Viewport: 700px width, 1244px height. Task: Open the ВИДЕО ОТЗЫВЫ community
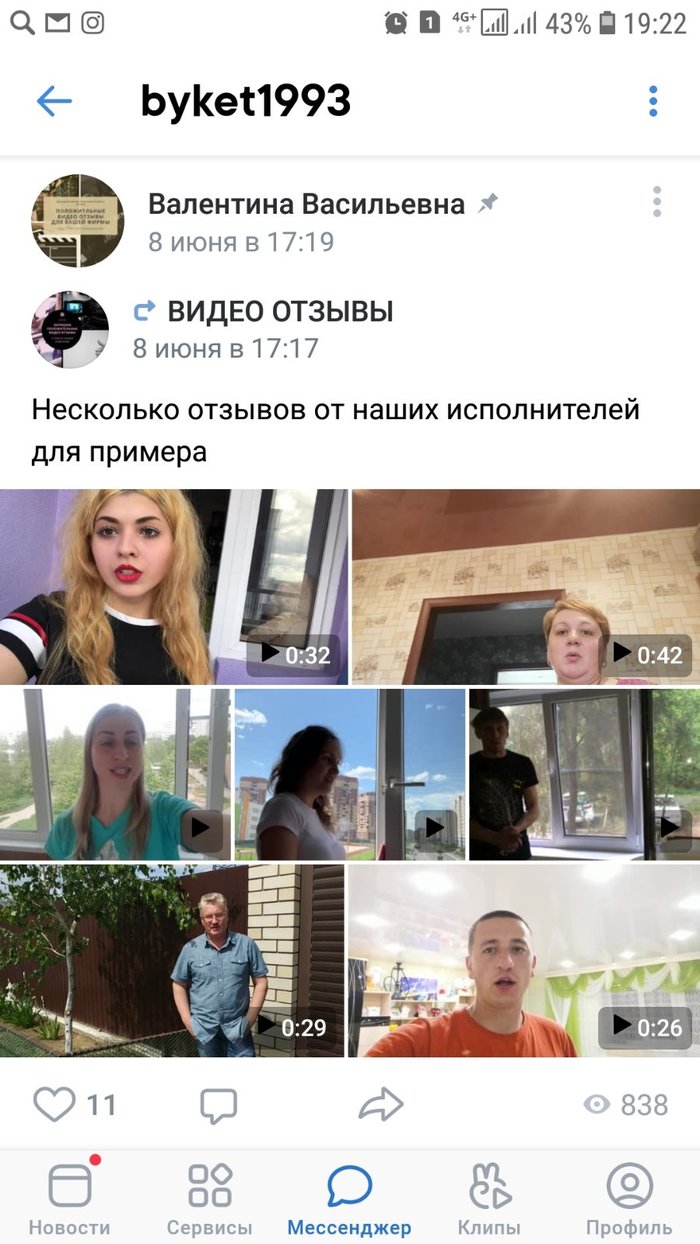pyautogui.click(x=280, y=311)
